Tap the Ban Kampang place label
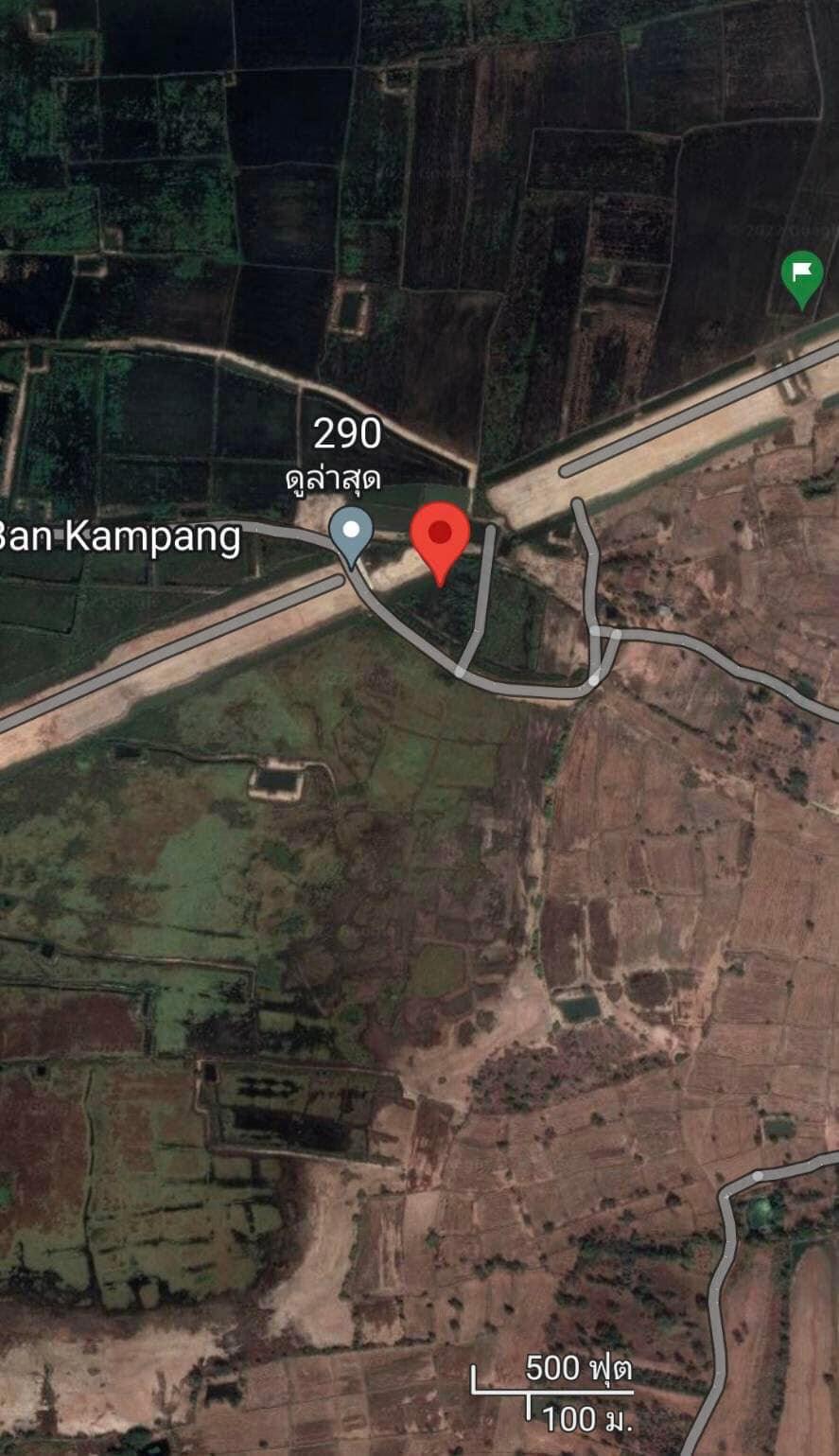 [x=119, y=536]
